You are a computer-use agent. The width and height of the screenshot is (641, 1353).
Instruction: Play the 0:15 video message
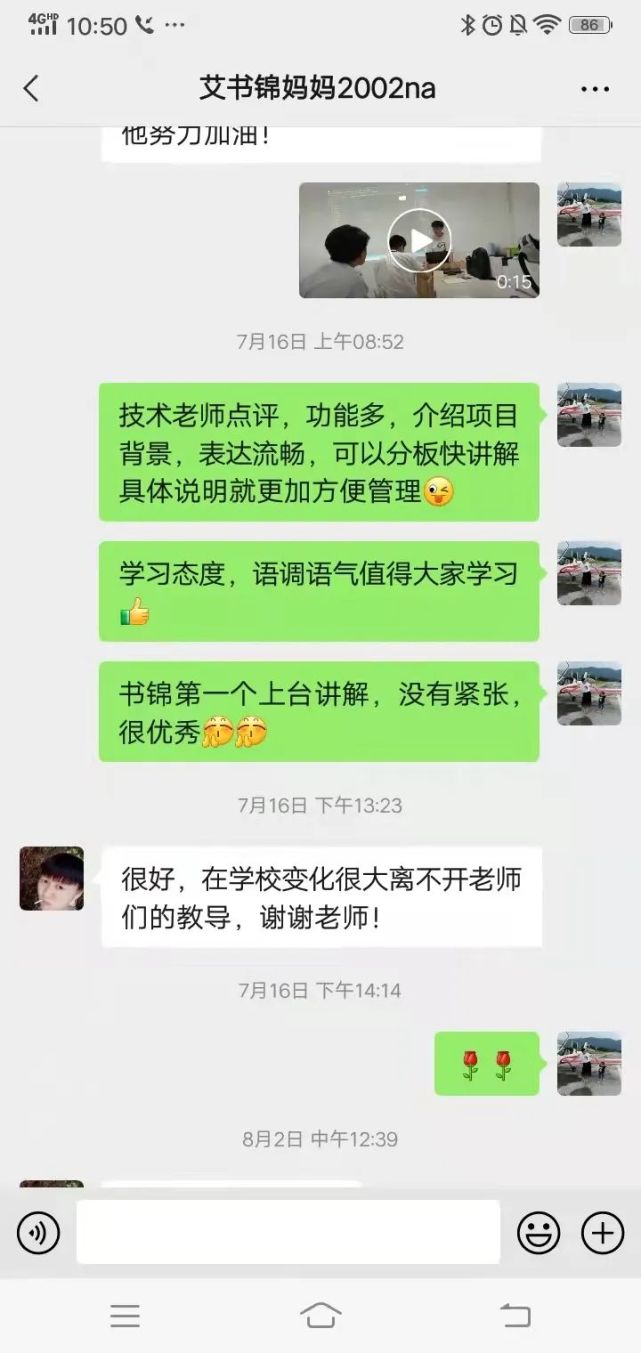tap(419, 240)
